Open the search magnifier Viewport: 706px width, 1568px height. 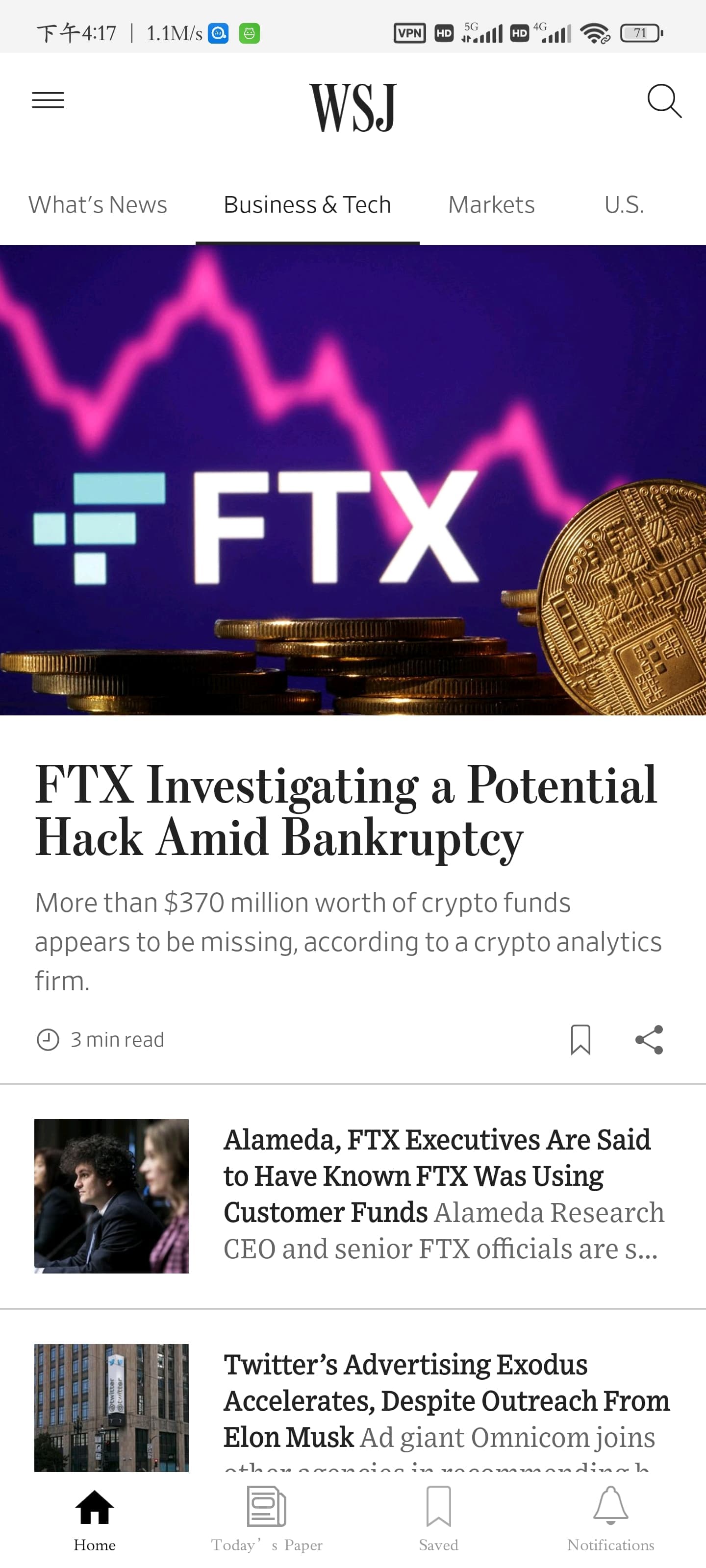tap(663, 101)
